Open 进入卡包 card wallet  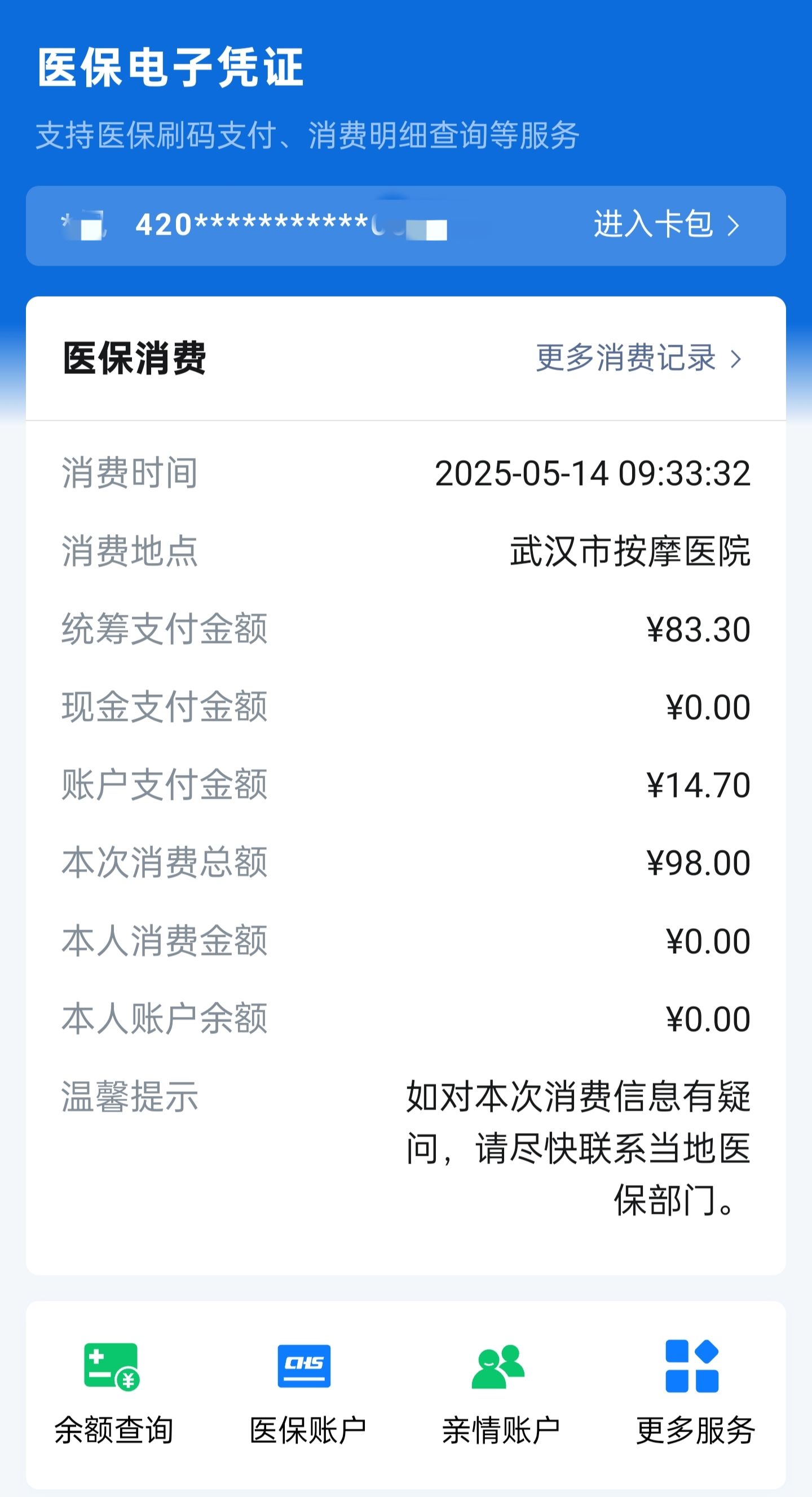666,224
